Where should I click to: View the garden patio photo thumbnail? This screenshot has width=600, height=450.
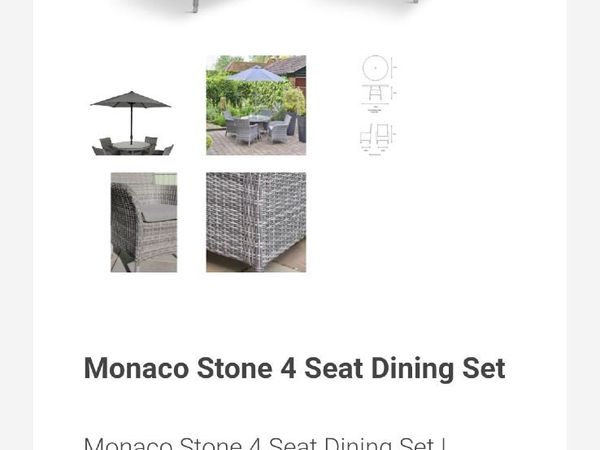click(256, 105)
